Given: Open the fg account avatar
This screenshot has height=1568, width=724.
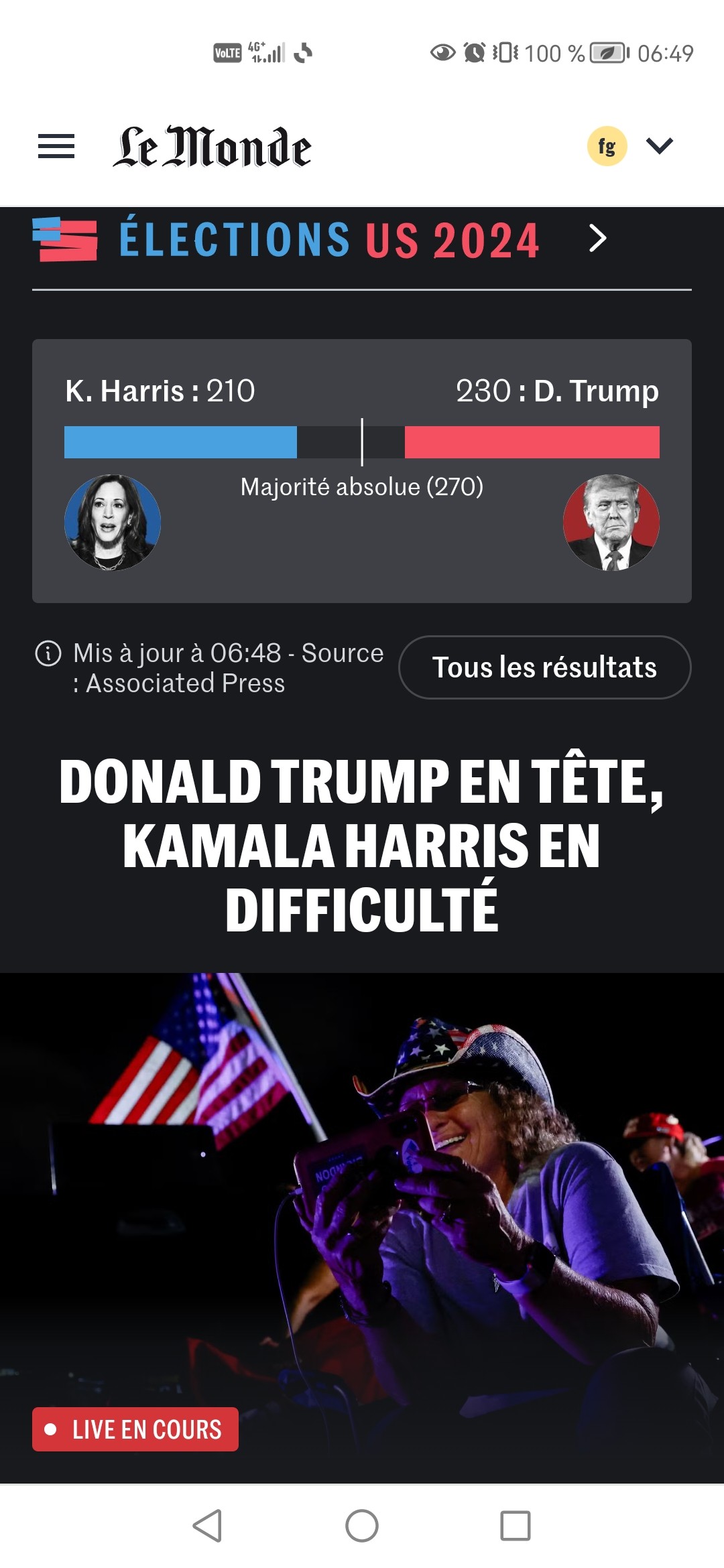Looking at the screenshot, I should [607, 146].
